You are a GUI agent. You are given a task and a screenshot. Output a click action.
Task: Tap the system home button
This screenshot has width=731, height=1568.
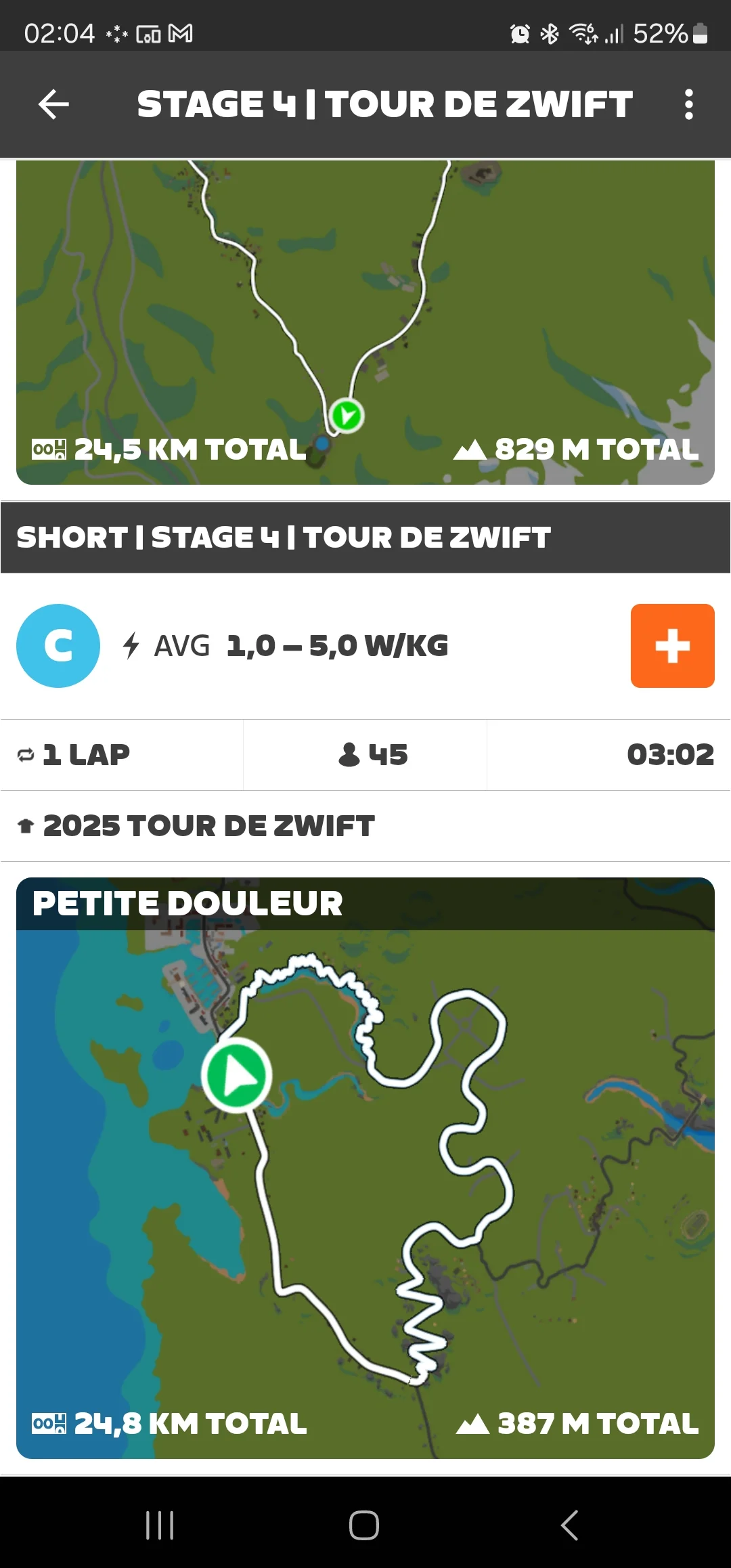point(364,1525)
